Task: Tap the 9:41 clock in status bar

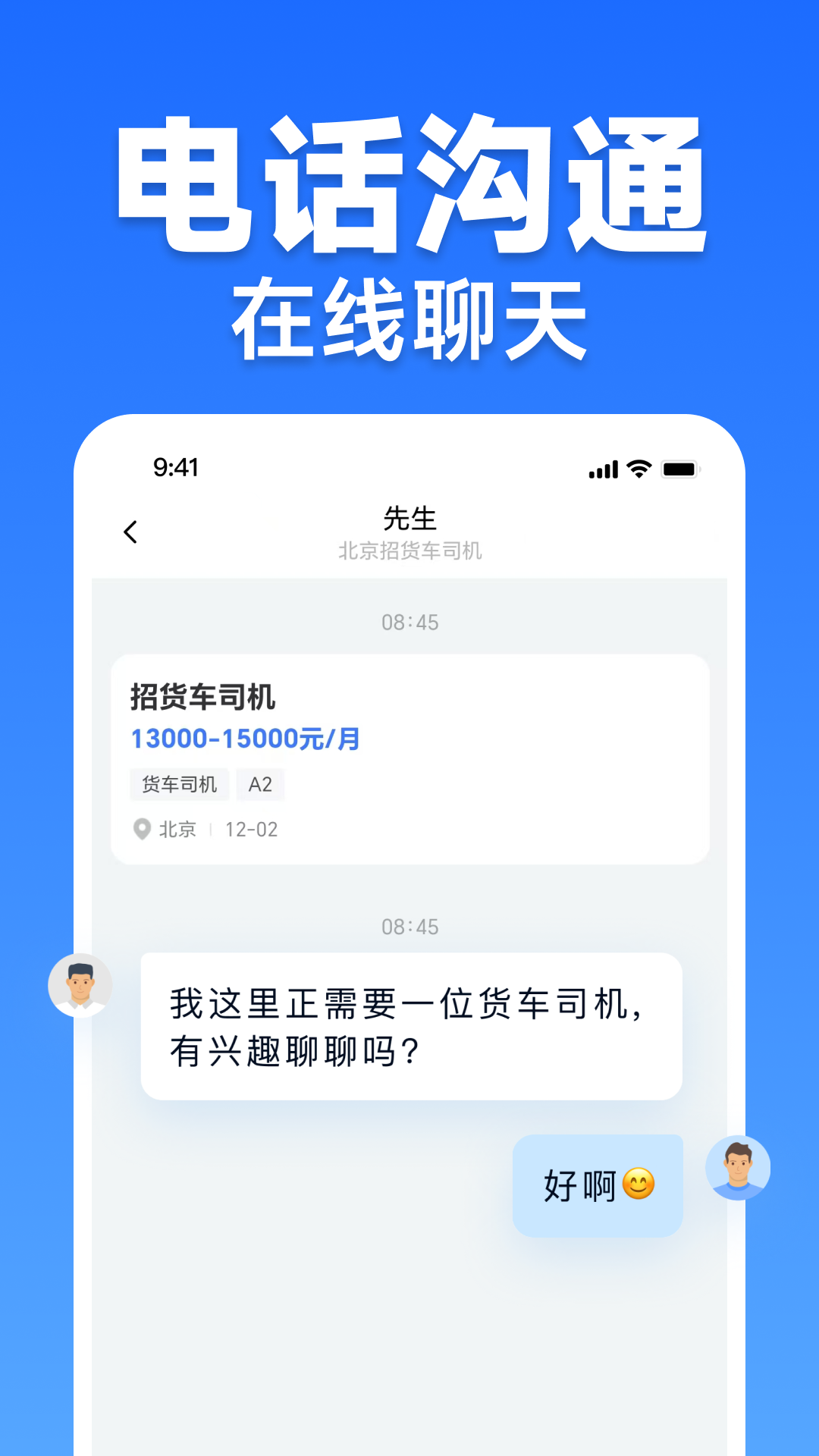Action: click(173, 469)
